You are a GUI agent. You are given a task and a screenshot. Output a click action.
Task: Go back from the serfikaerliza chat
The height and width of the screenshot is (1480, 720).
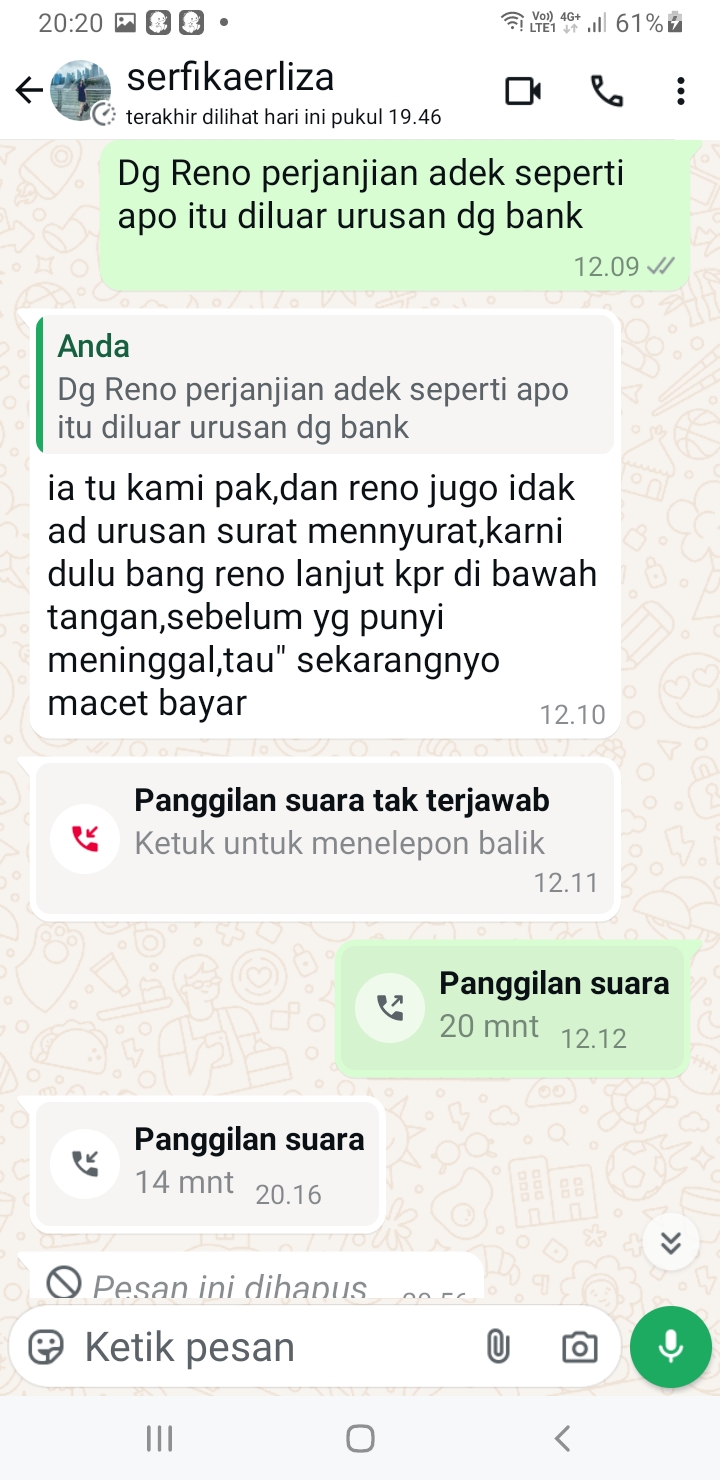[x=29, y=92]
